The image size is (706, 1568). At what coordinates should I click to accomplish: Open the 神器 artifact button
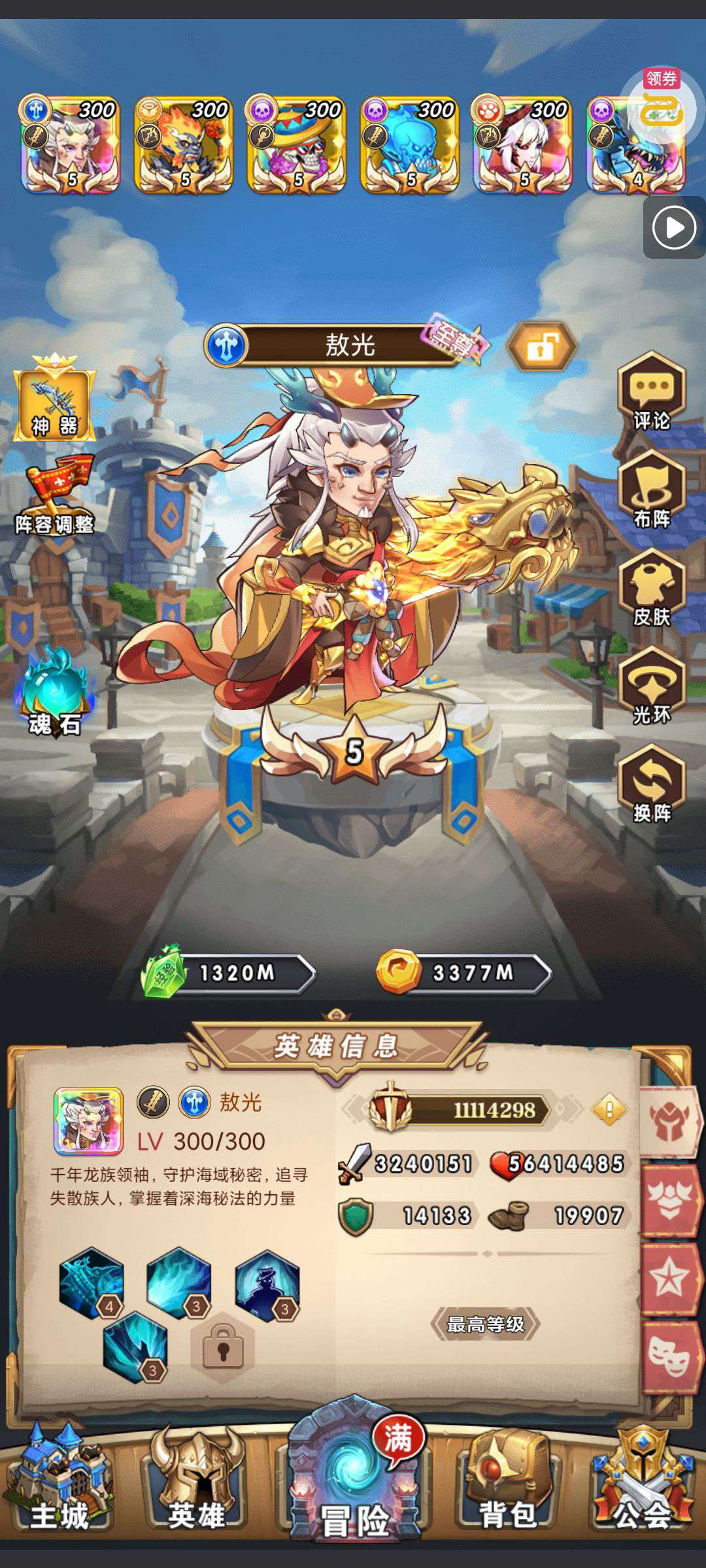point(55,399)
